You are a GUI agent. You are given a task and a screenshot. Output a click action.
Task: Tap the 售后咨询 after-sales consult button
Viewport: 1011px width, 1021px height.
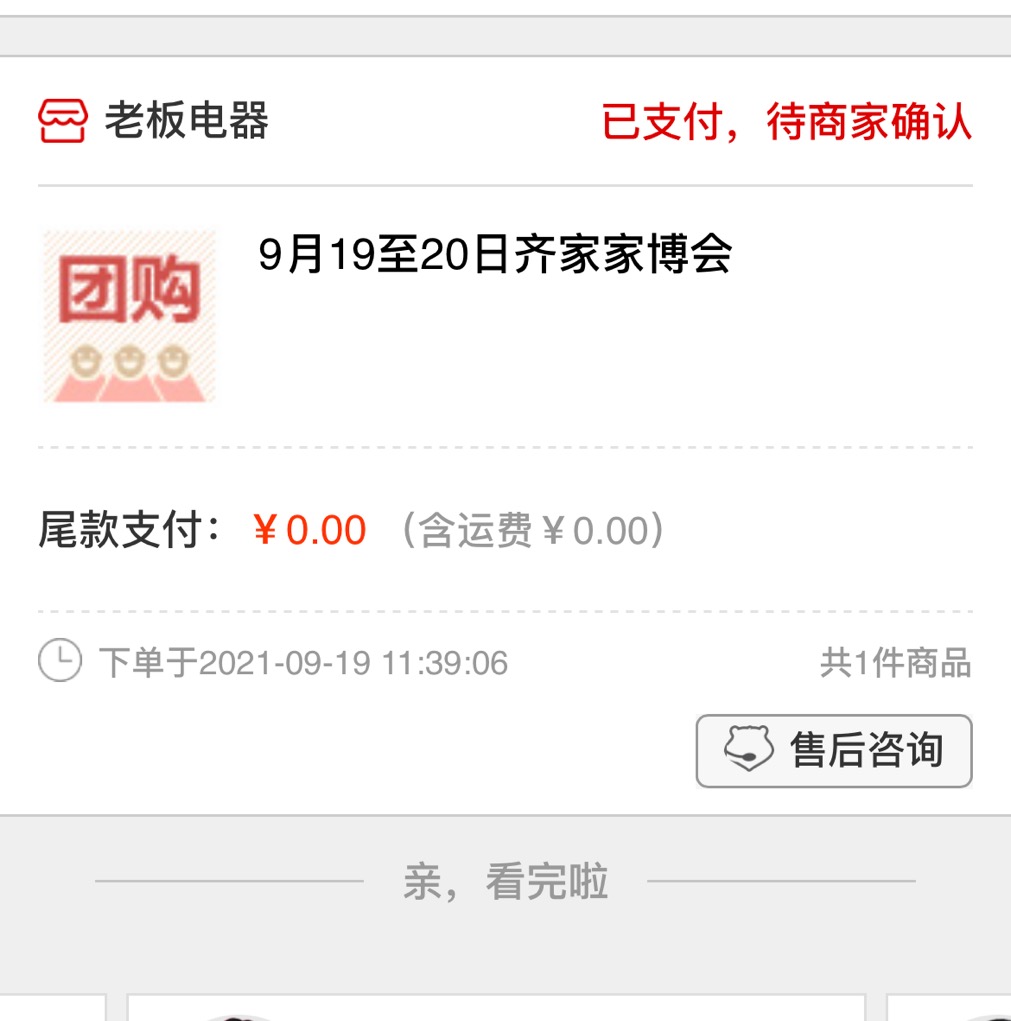pyautogui.click(x=834, y=750)
